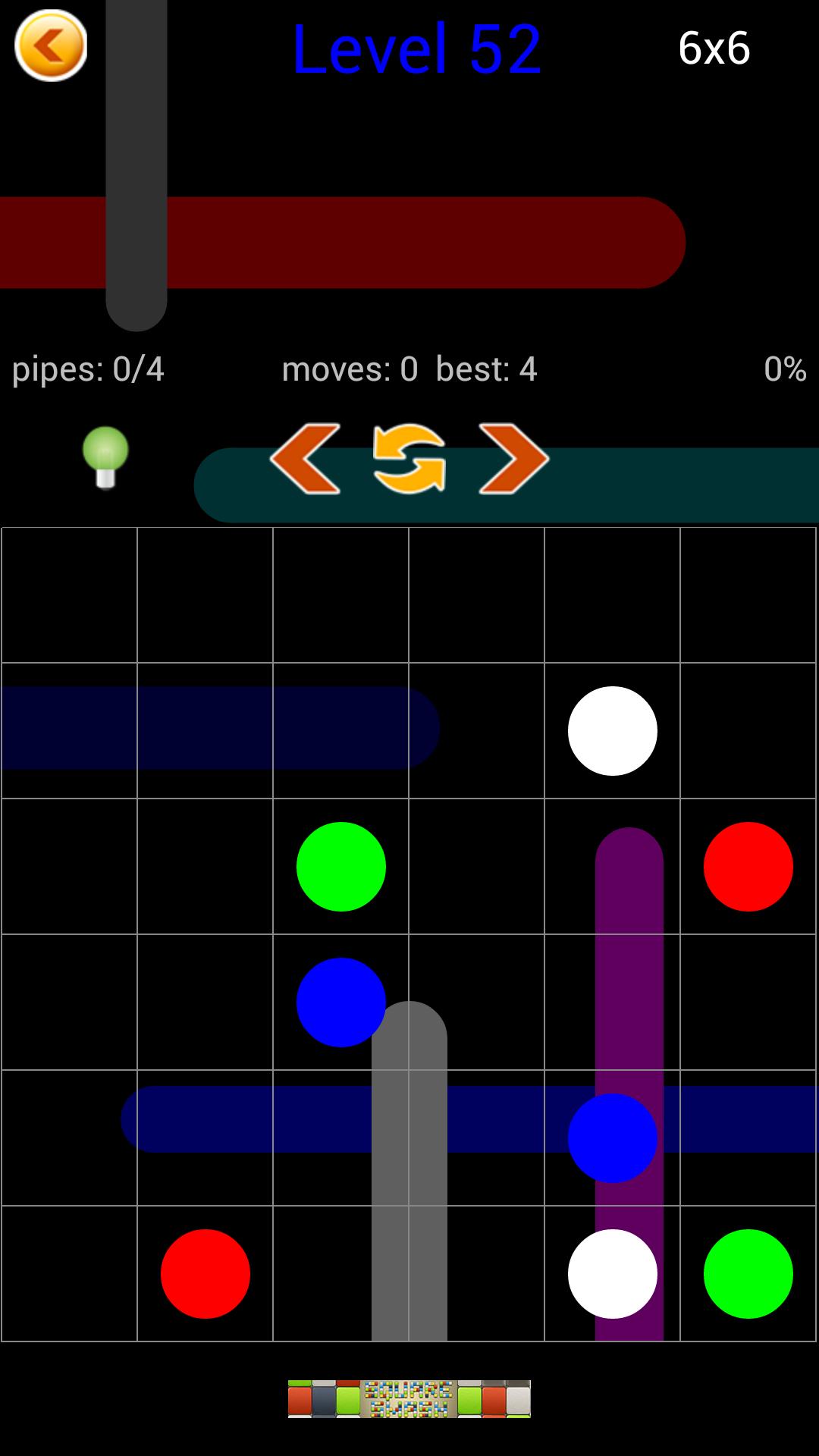Open the Square Super ad banner
The width and height of the screenshot is (819, 1456).
click(x=409, y=1398)
